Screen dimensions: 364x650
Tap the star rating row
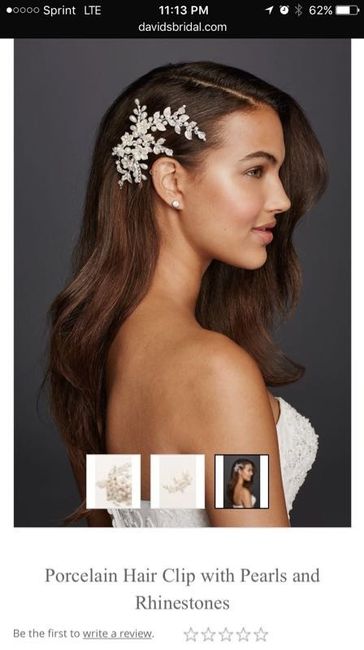226,634
